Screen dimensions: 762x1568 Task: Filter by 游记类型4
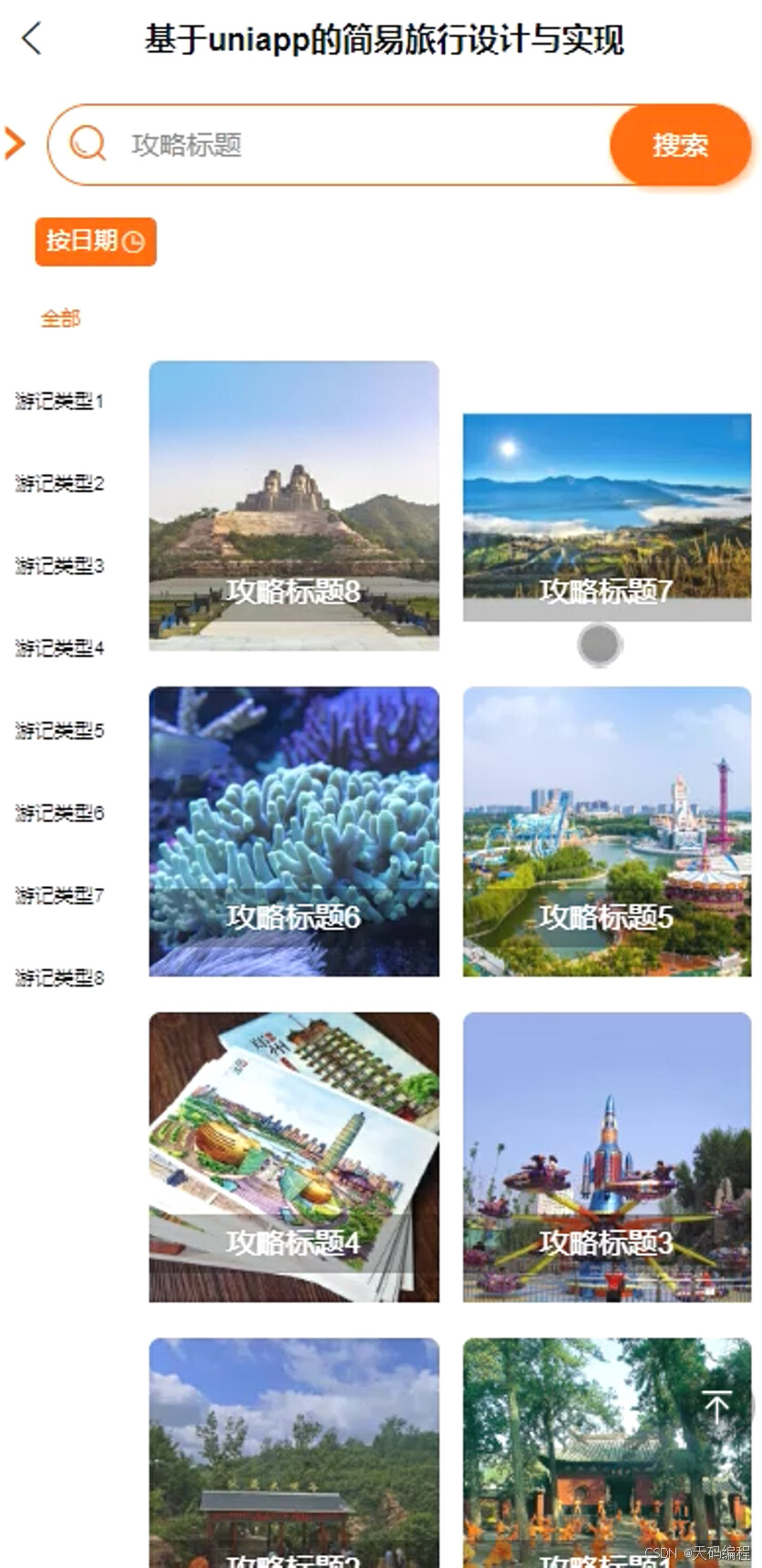(59, 648)
